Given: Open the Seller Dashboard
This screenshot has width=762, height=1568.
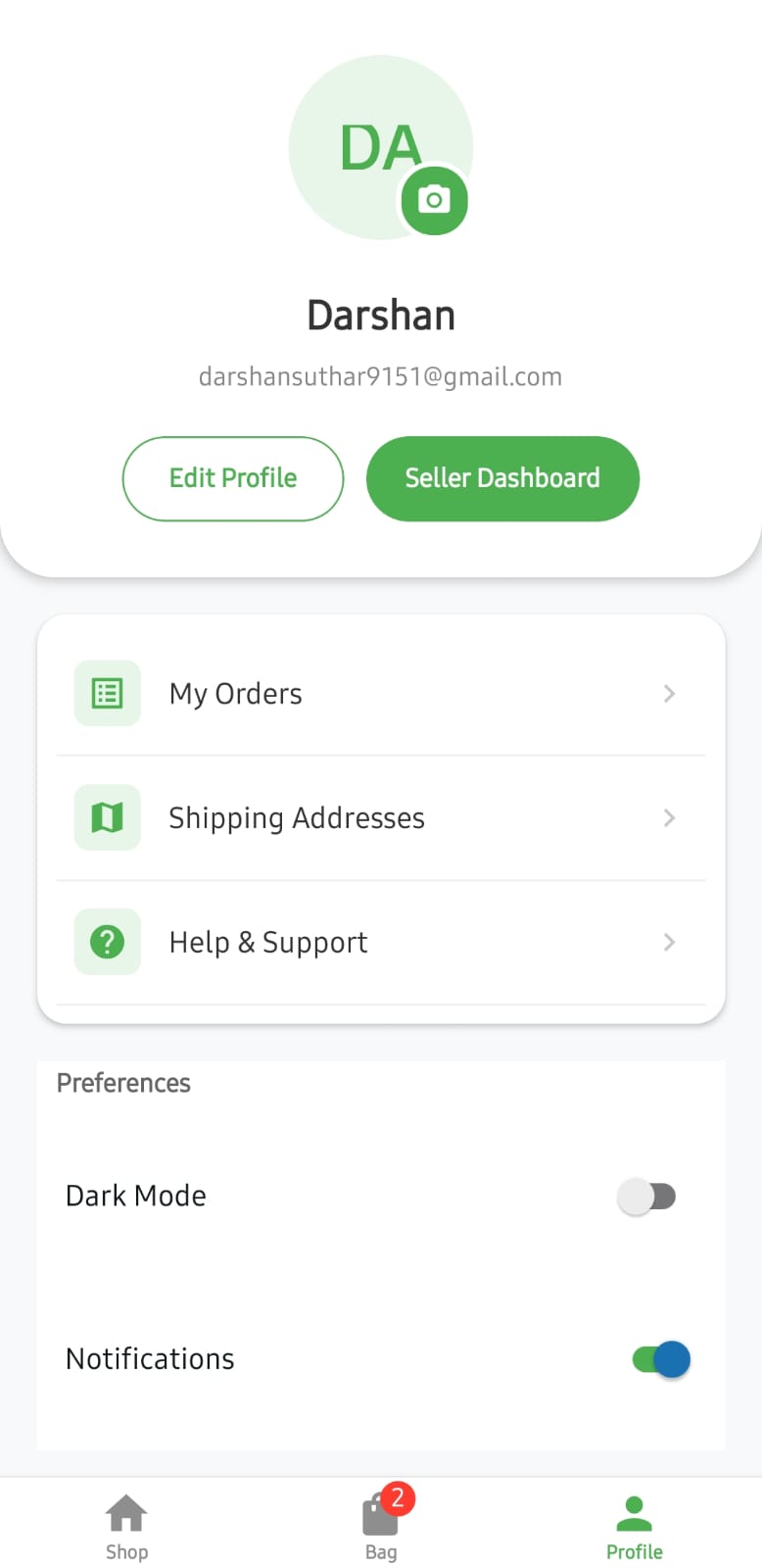Looking at the screenshot, I should (502, 478).
